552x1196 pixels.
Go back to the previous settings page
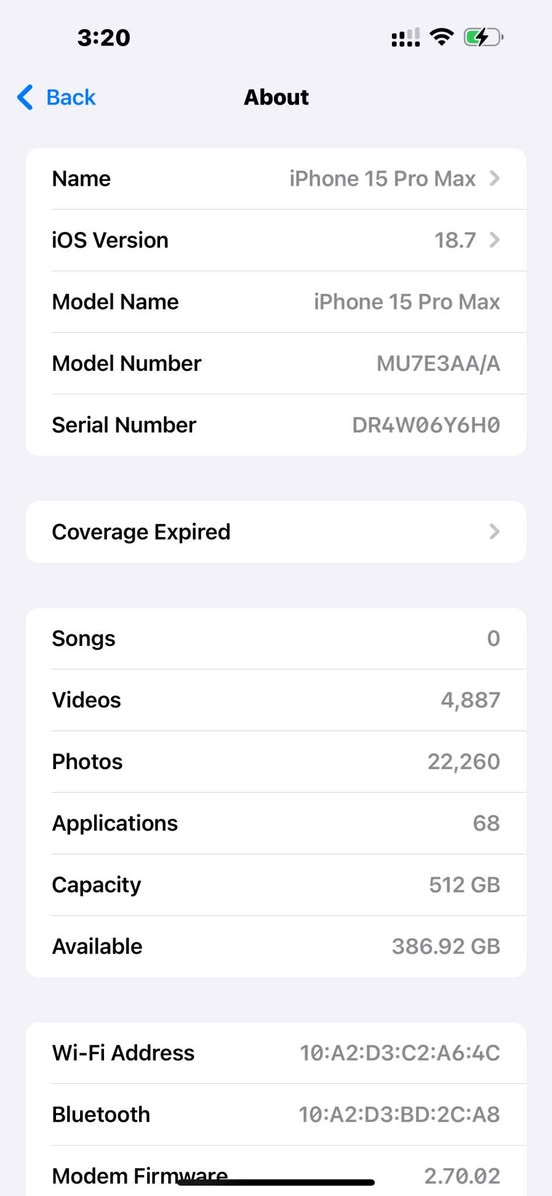coord(56,98)
